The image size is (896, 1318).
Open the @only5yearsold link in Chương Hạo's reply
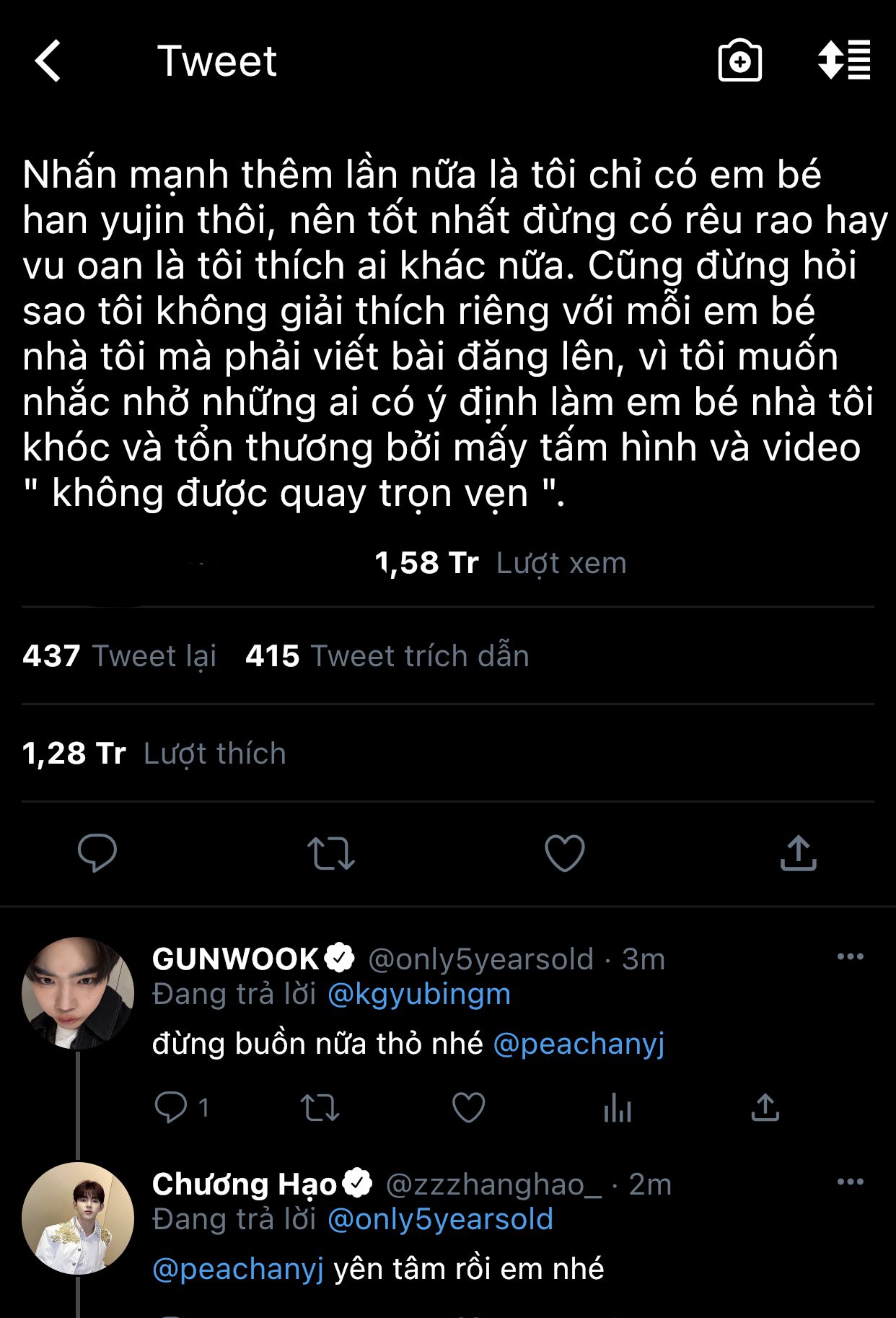point(440,1220)
